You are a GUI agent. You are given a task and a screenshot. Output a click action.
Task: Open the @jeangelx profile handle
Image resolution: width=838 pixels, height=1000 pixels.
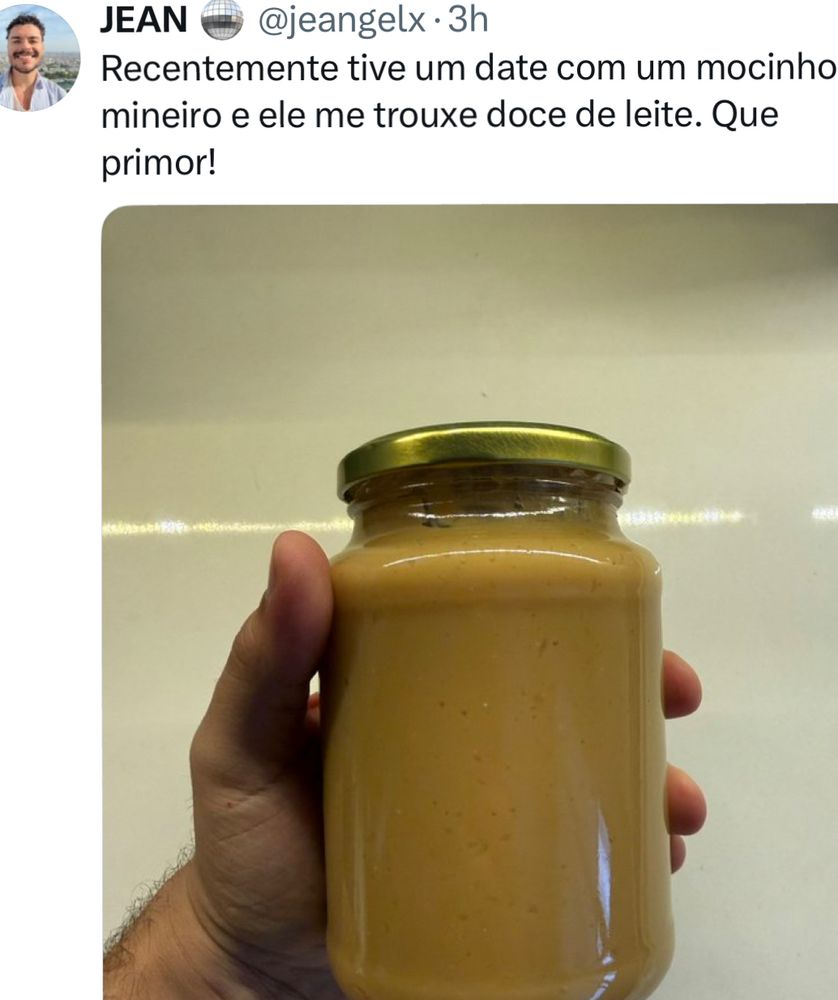341,20
